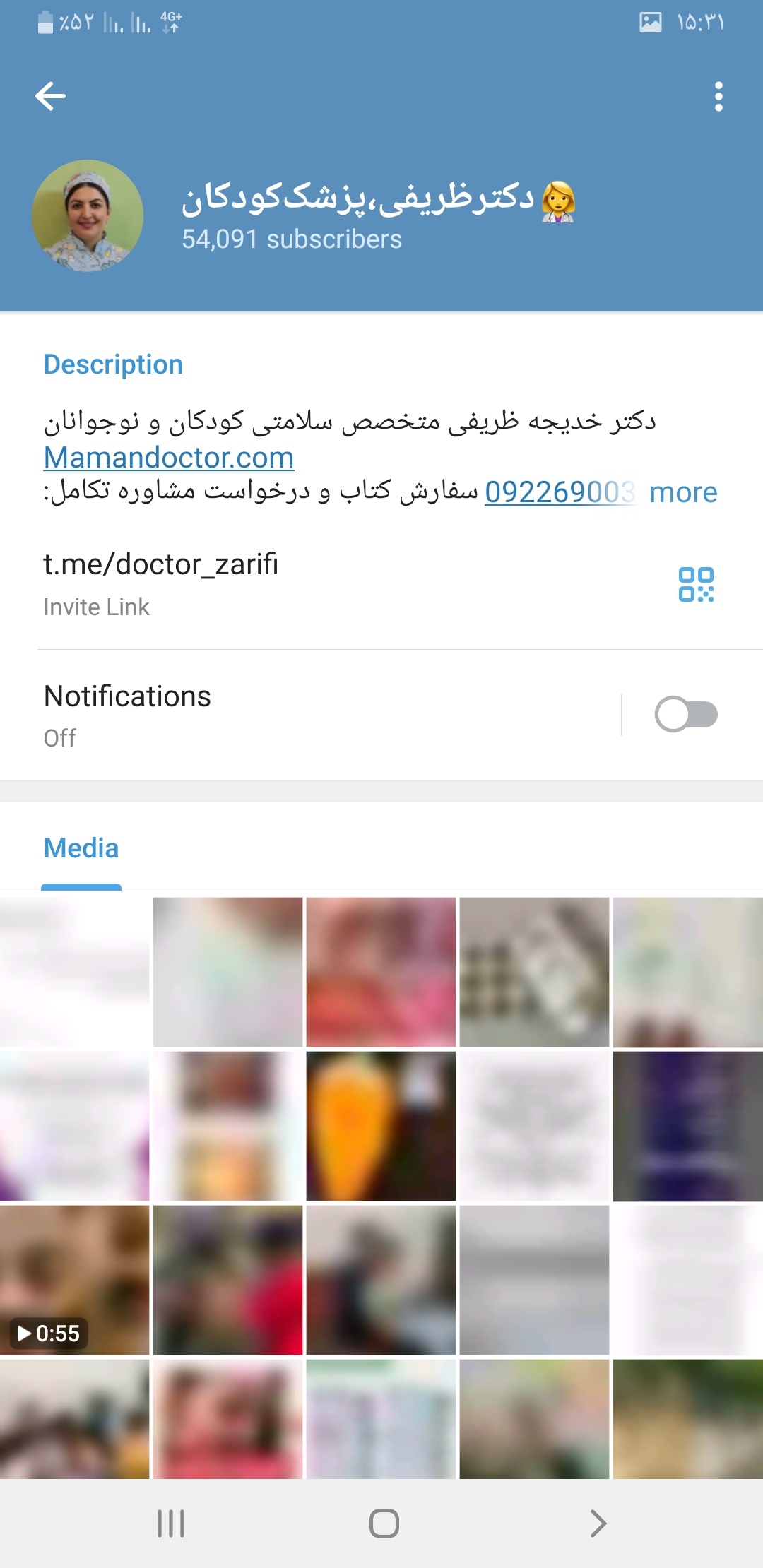Open the three-dot overflow menu
Viewport: 763px width, 1568px height.
click(x=718, y=96)
